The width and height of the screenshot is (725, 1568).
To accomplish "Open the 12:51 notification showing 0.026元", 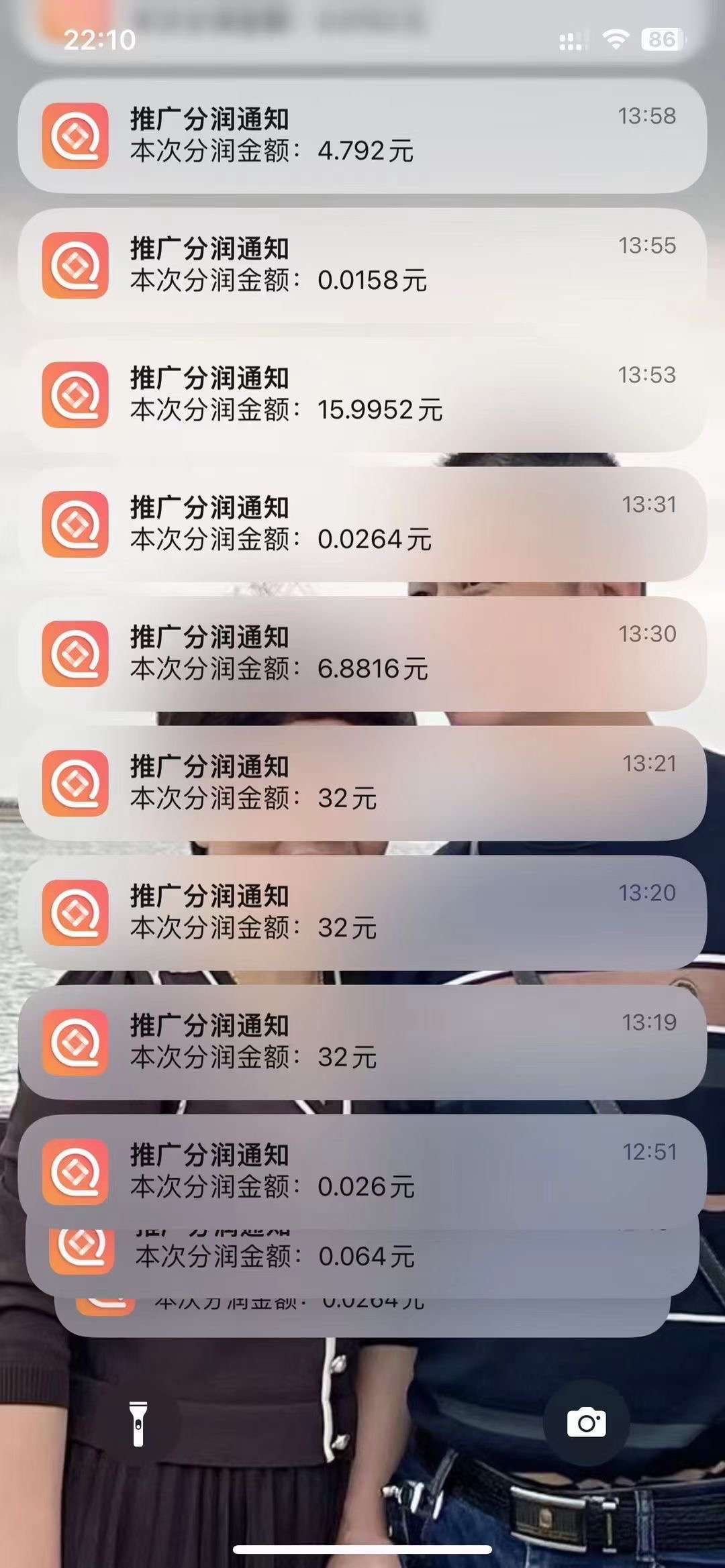I will click(x=362, y=1172).
